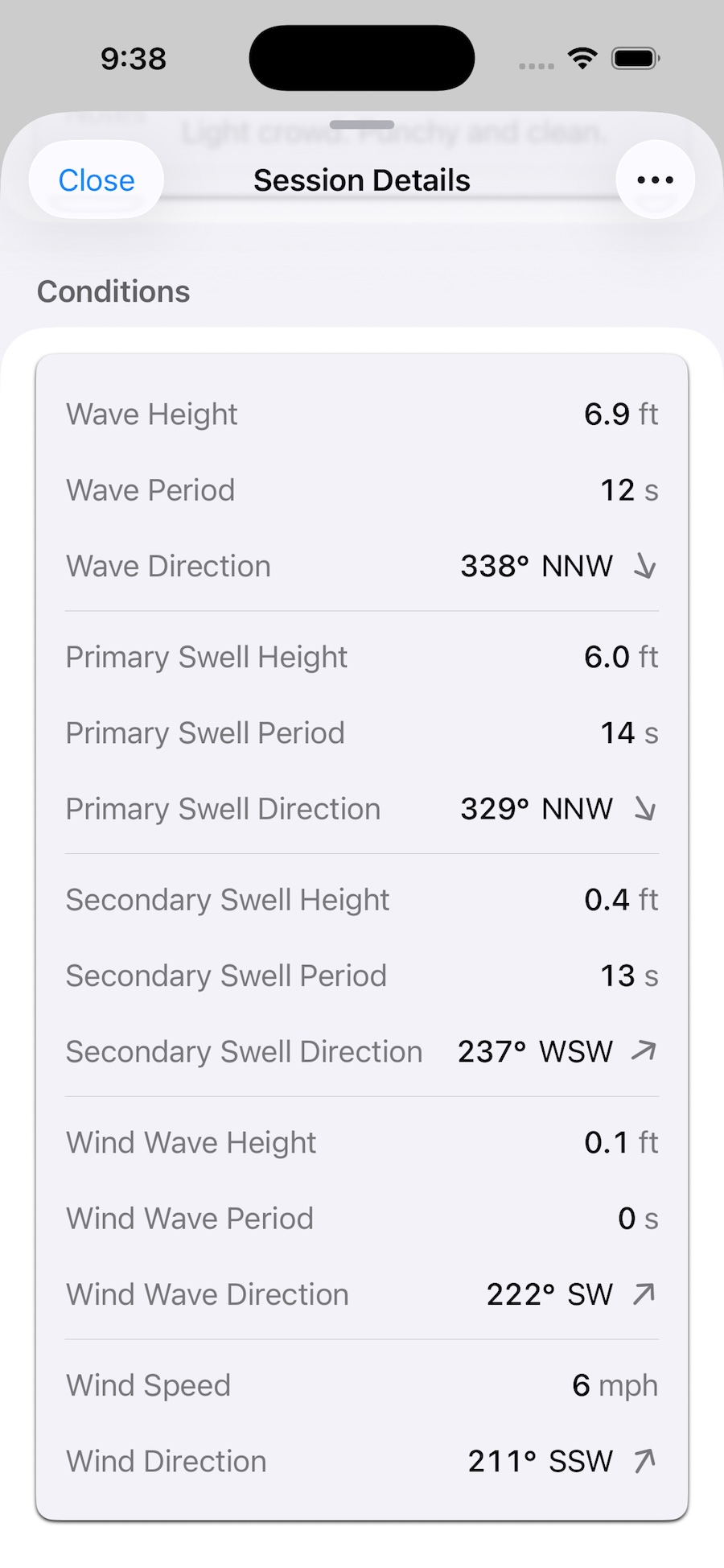Tap the battery icon in status bar
Image resolution: width=724 pixels, height=1568 pixels.
click(x=633, y=57)
